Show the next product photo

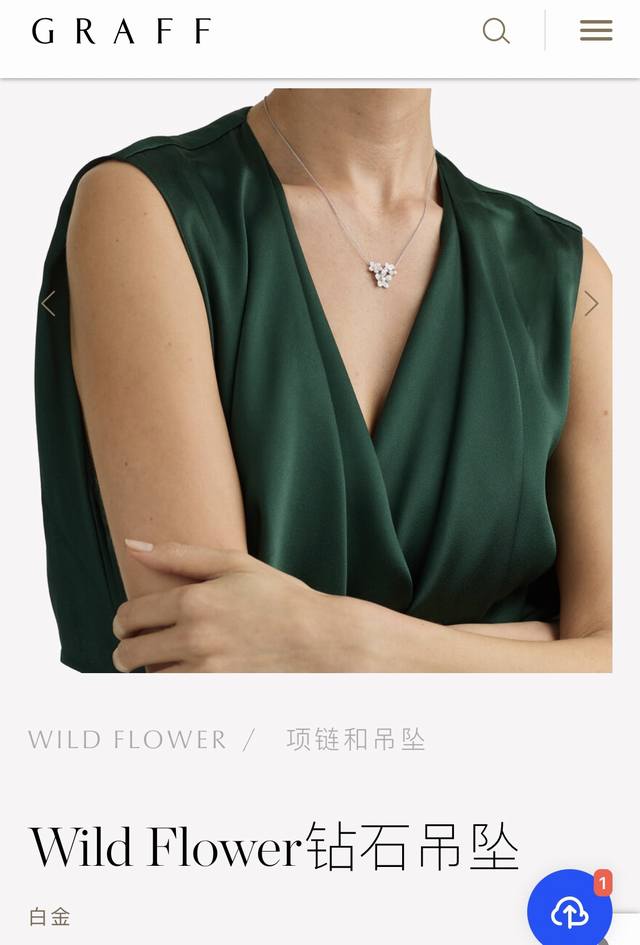click(x=591, y=303)
